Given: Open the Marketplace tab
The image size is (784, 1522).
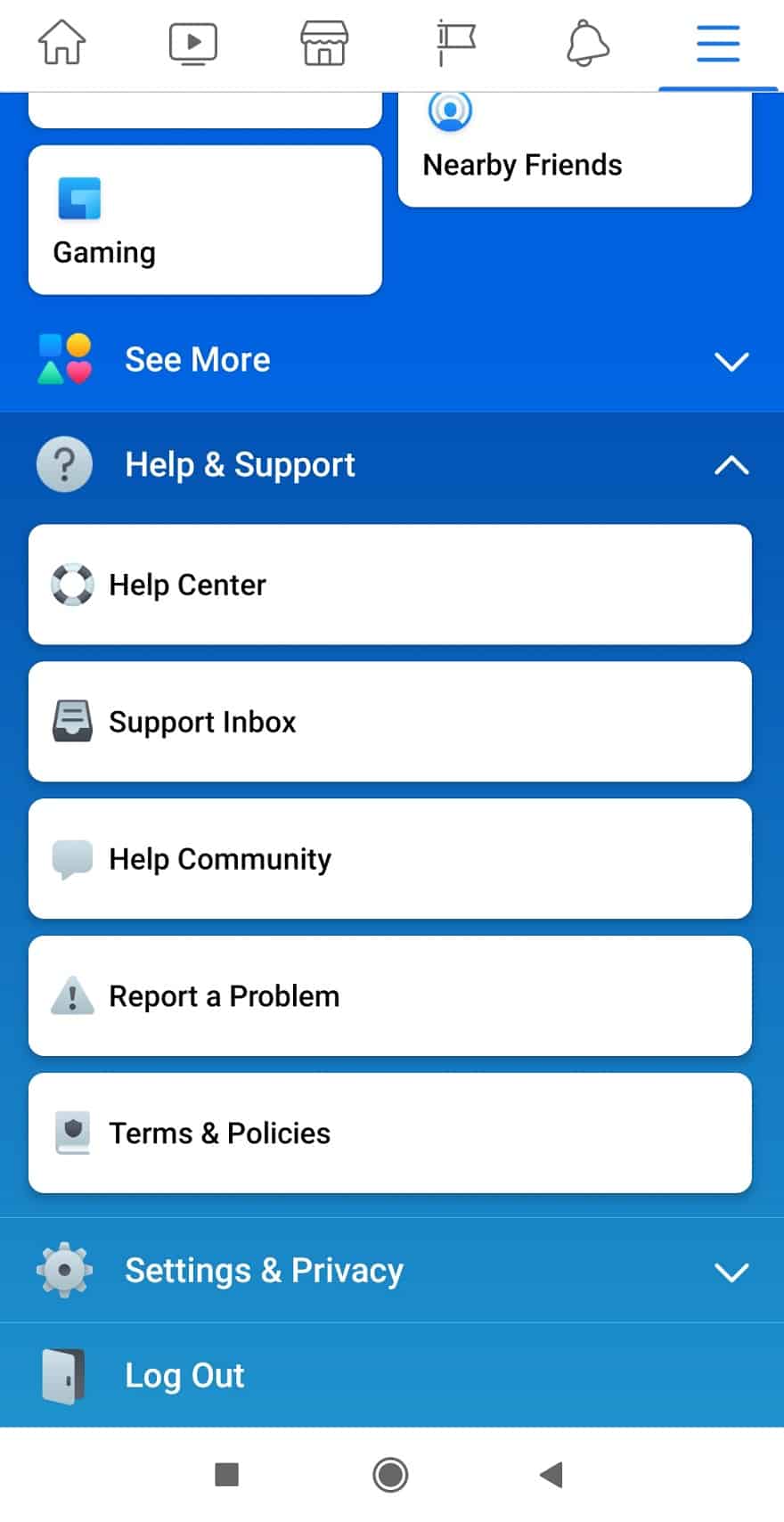Looking at the screenshot, I should click(324, 43).
